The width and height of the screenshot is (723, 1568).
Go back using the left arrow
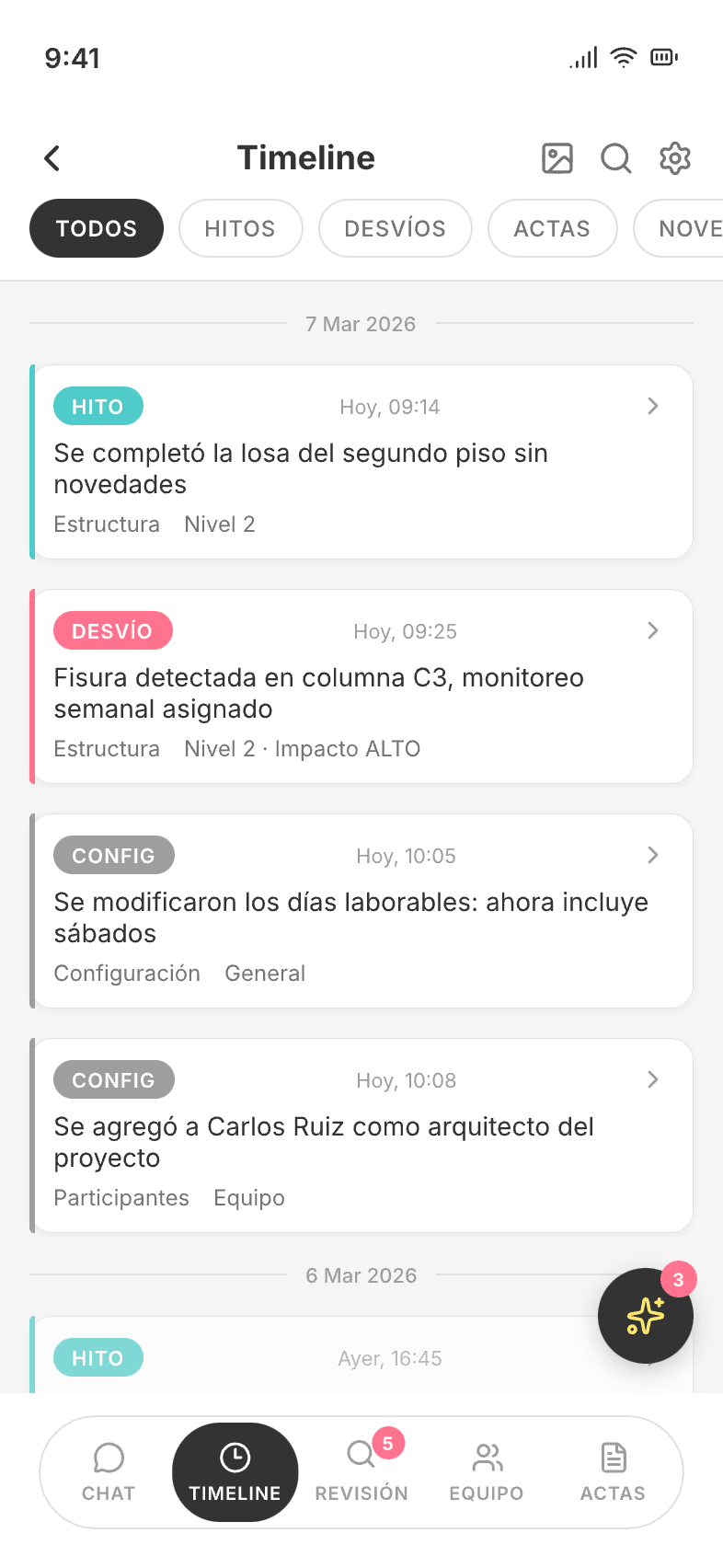52,157
